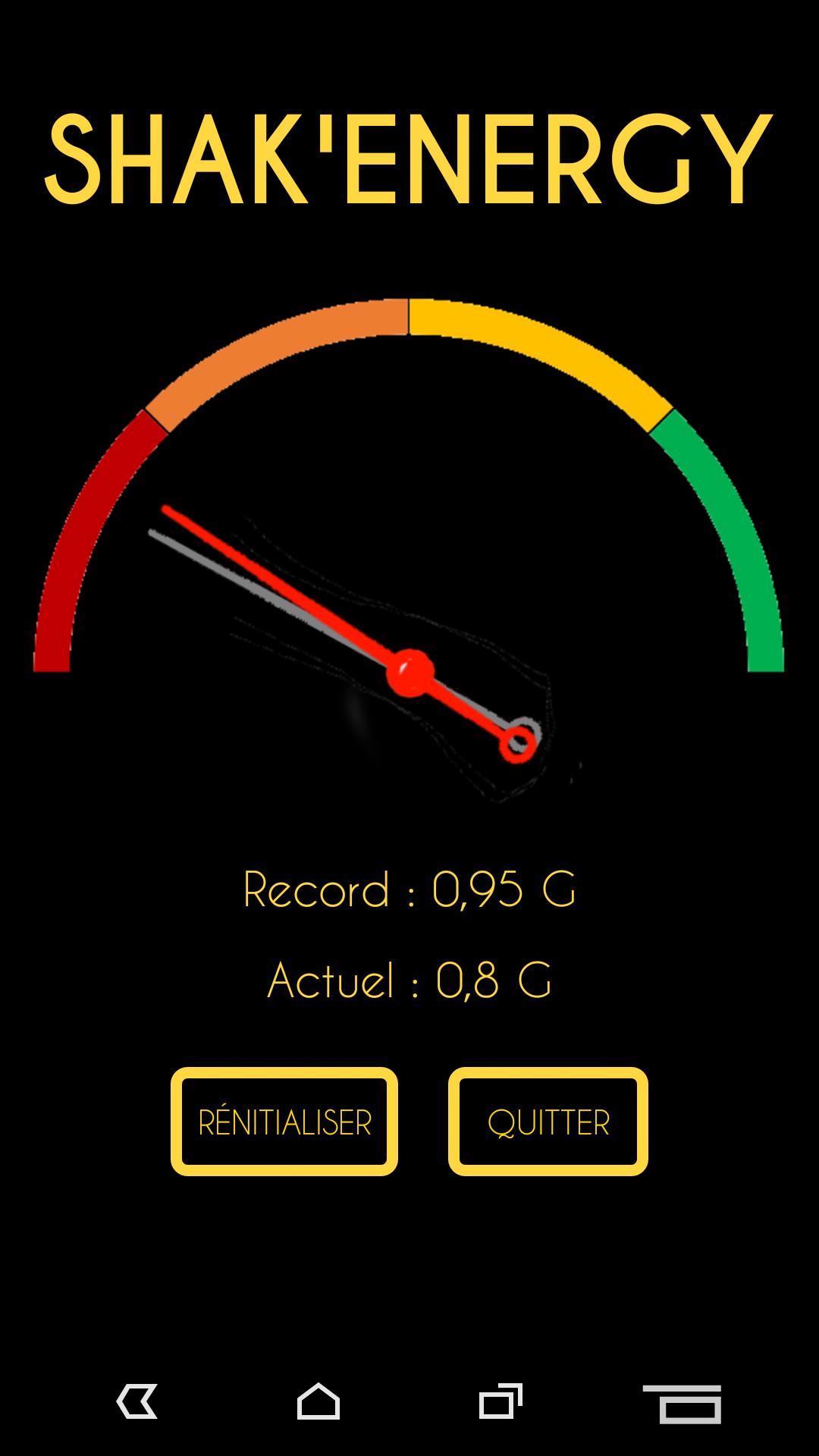Open the recent apps view
This screenshot has height=1456, width=819.
click(500, 1401)
